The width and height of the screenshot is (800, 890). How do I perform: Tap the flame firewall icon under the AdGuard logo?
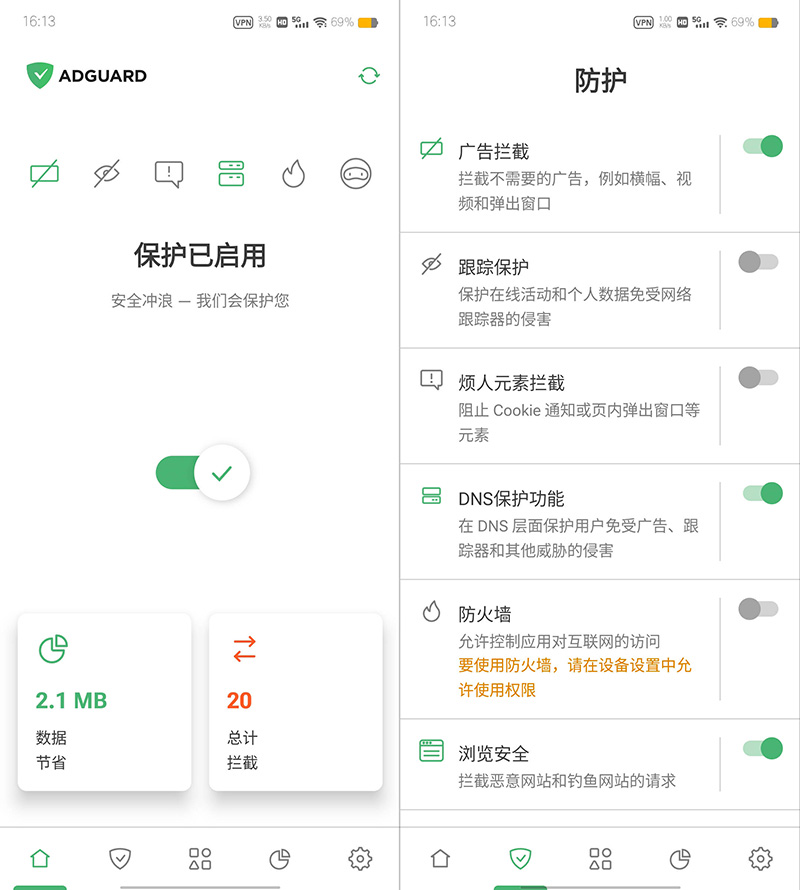click(x=293, y=174)
